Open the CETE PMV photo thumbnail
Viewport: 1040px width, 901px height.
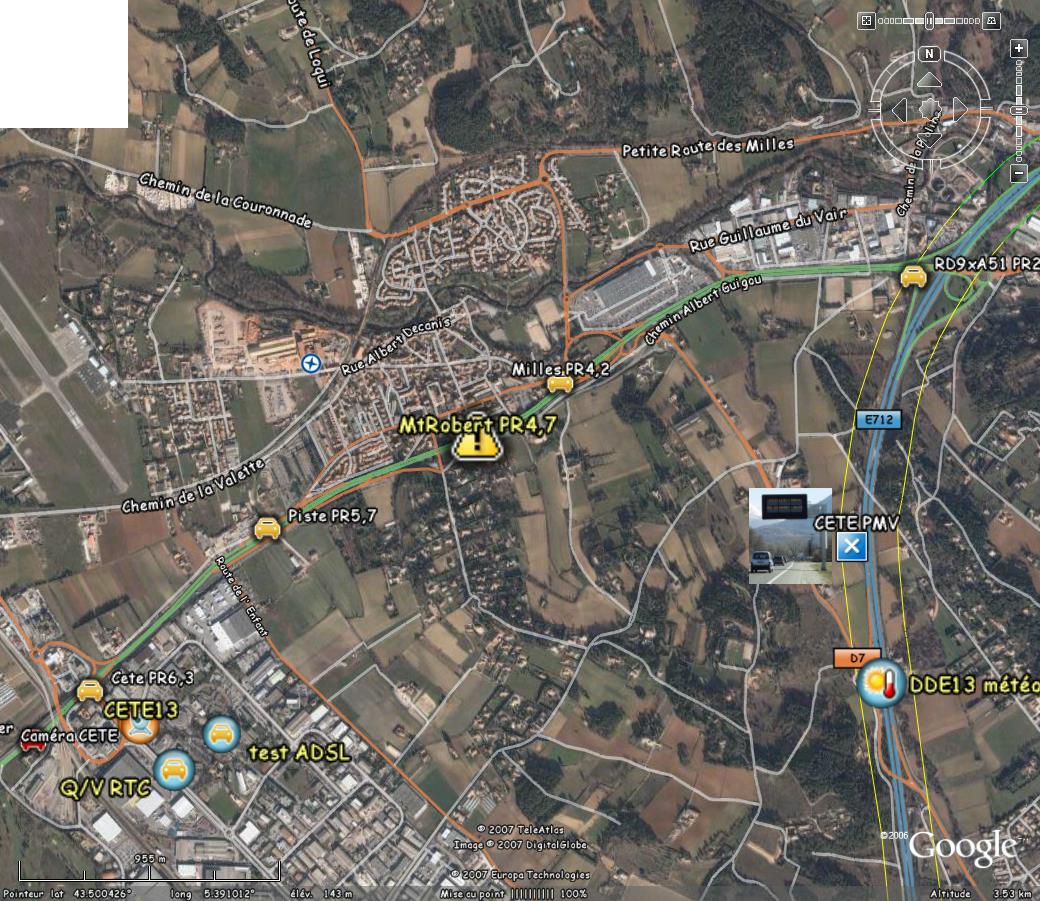tap(790, 535)
